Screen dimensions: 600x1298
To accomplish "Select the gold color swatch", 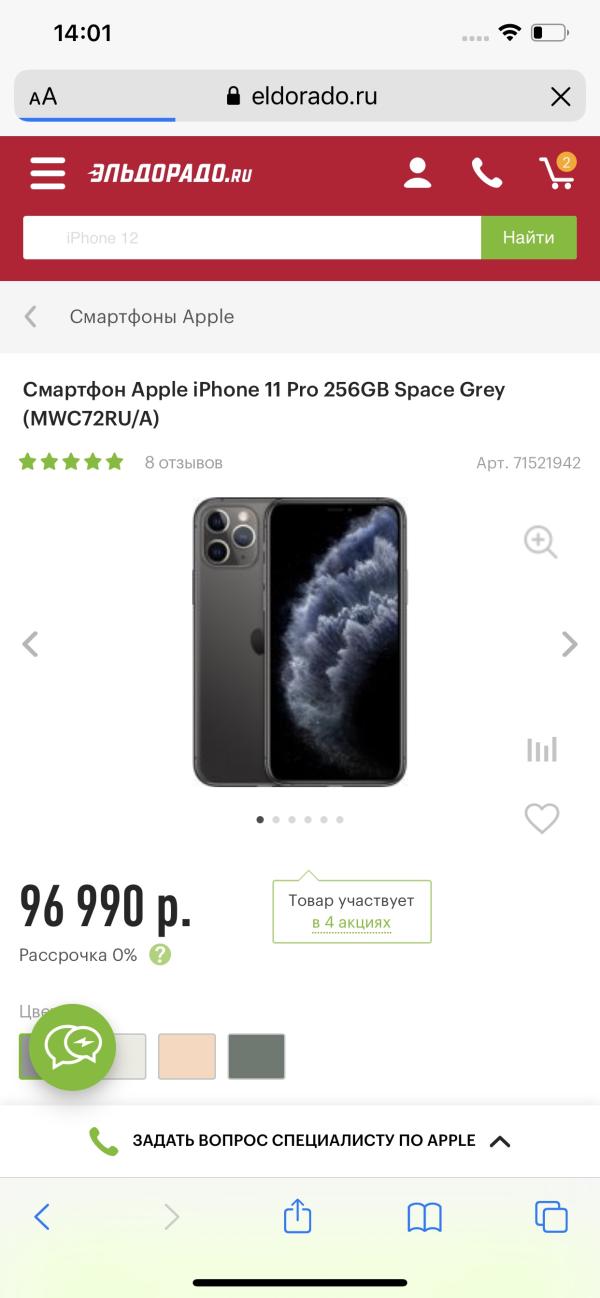I will point(187,1057).
